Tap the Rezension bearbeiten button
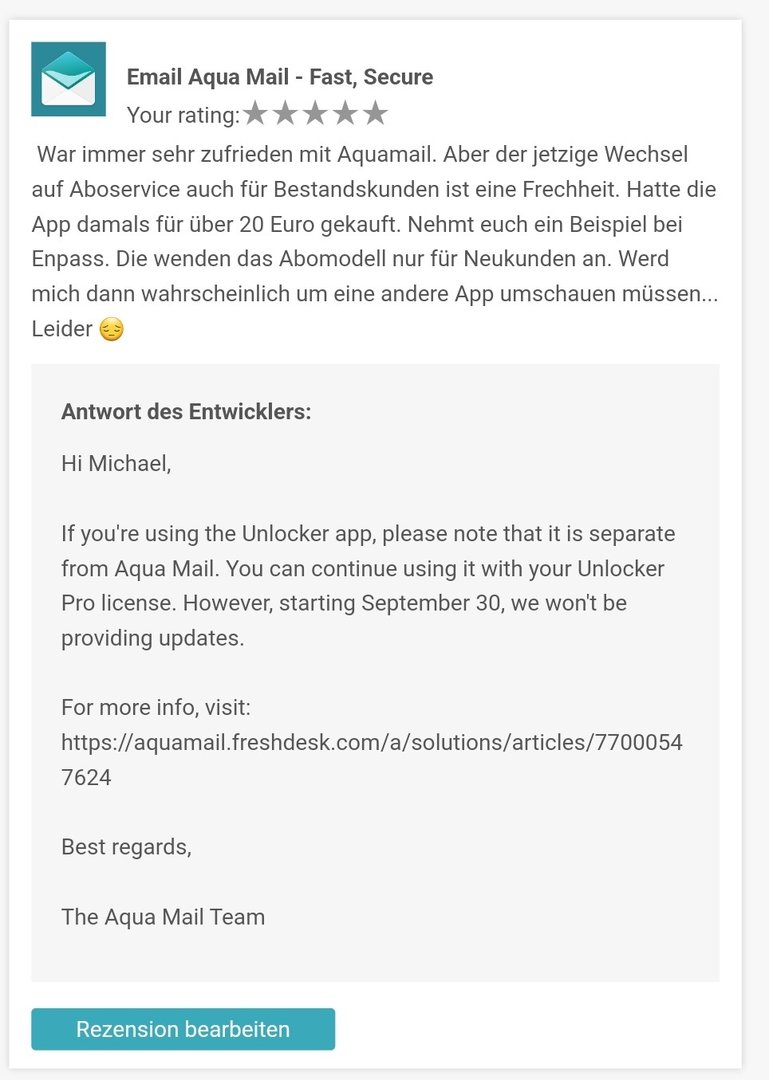 pyautogui.click(x=183, y=1029)
